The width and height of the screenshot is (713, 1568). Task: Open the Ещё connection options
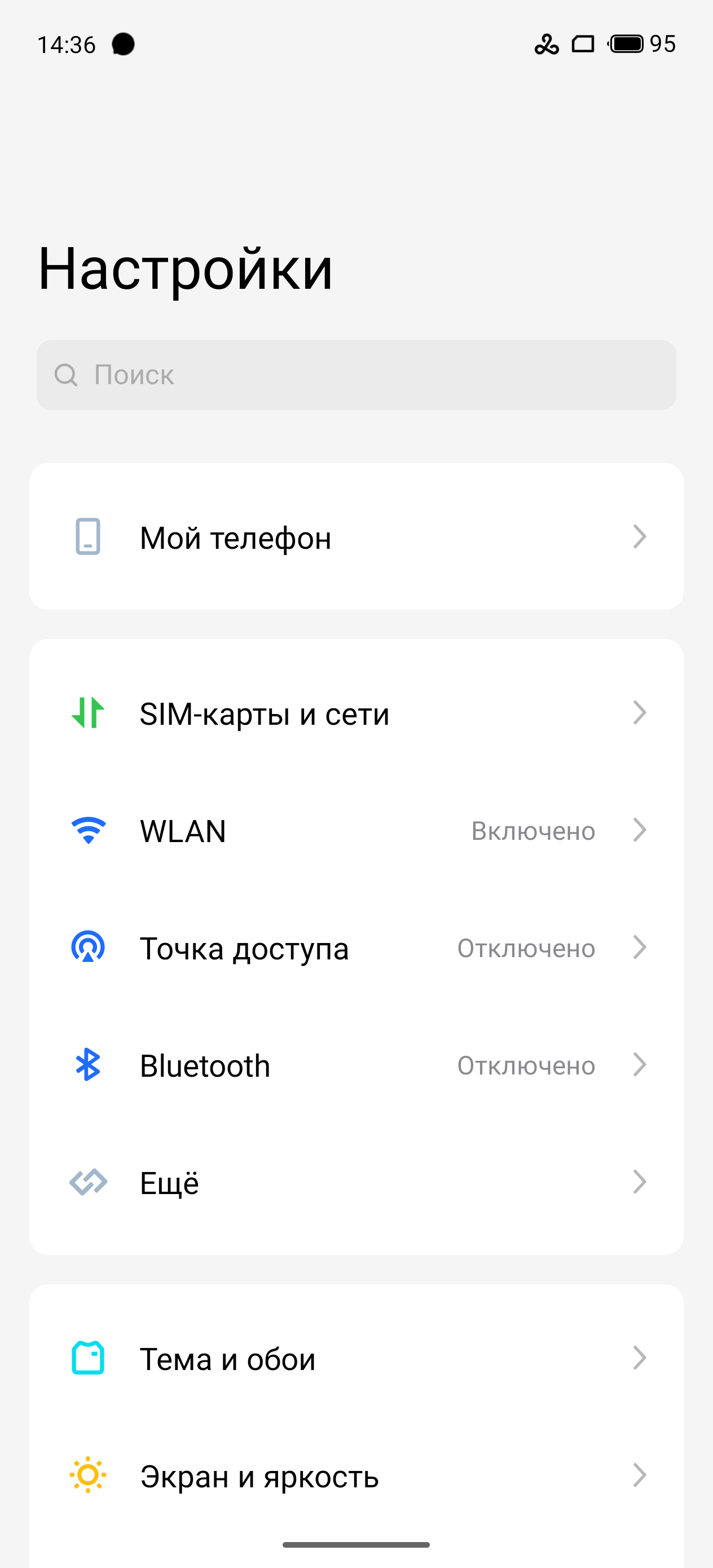point(356,1183)
